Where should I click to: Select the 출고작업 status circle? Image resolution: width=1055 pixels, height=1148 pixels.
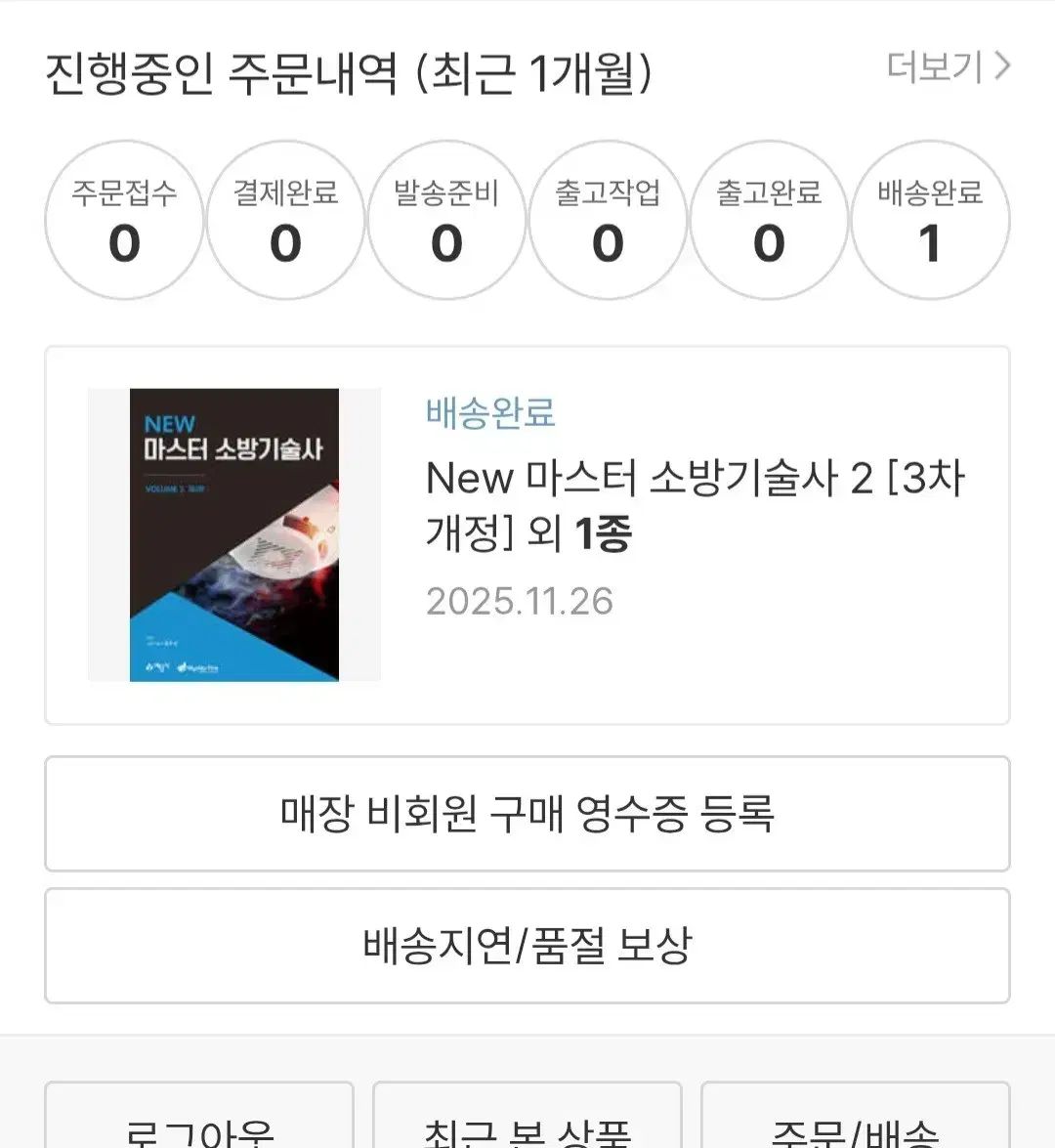pos(608,220)
